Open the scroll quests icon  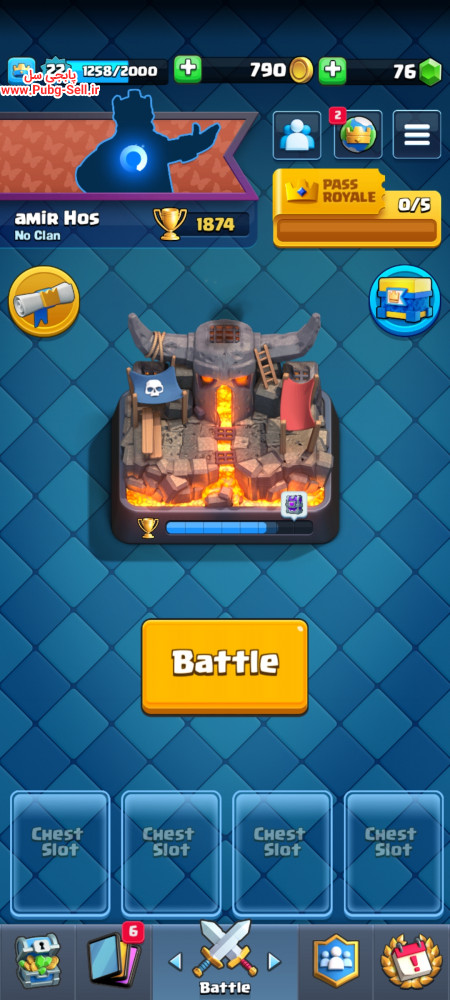click(44, 302)
